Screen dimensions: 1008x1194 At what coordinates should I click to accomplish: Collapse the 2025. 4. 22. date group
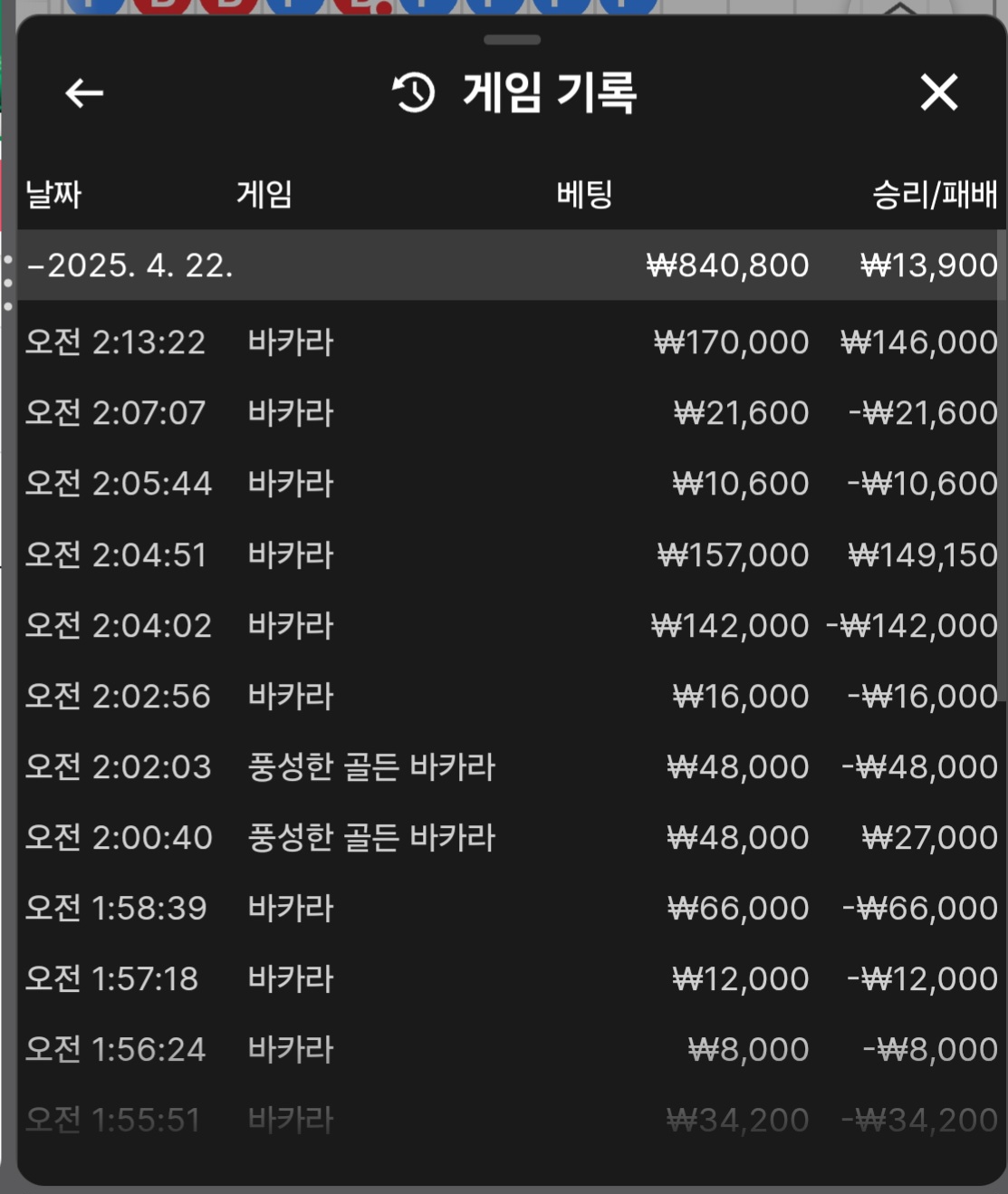[x=130, y=265]
